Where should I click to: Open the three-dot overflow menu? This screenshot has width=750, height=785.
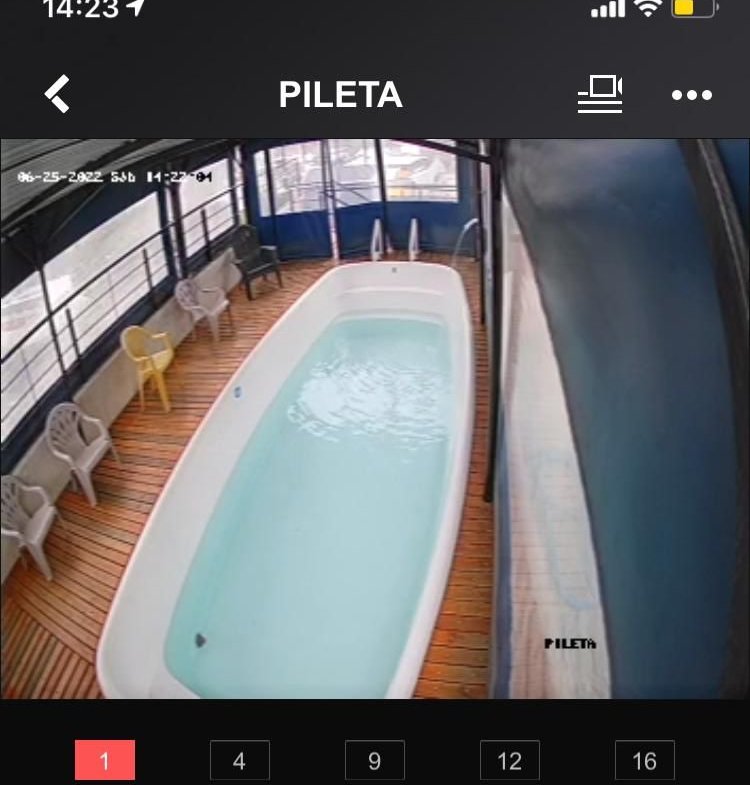[692, 95]
